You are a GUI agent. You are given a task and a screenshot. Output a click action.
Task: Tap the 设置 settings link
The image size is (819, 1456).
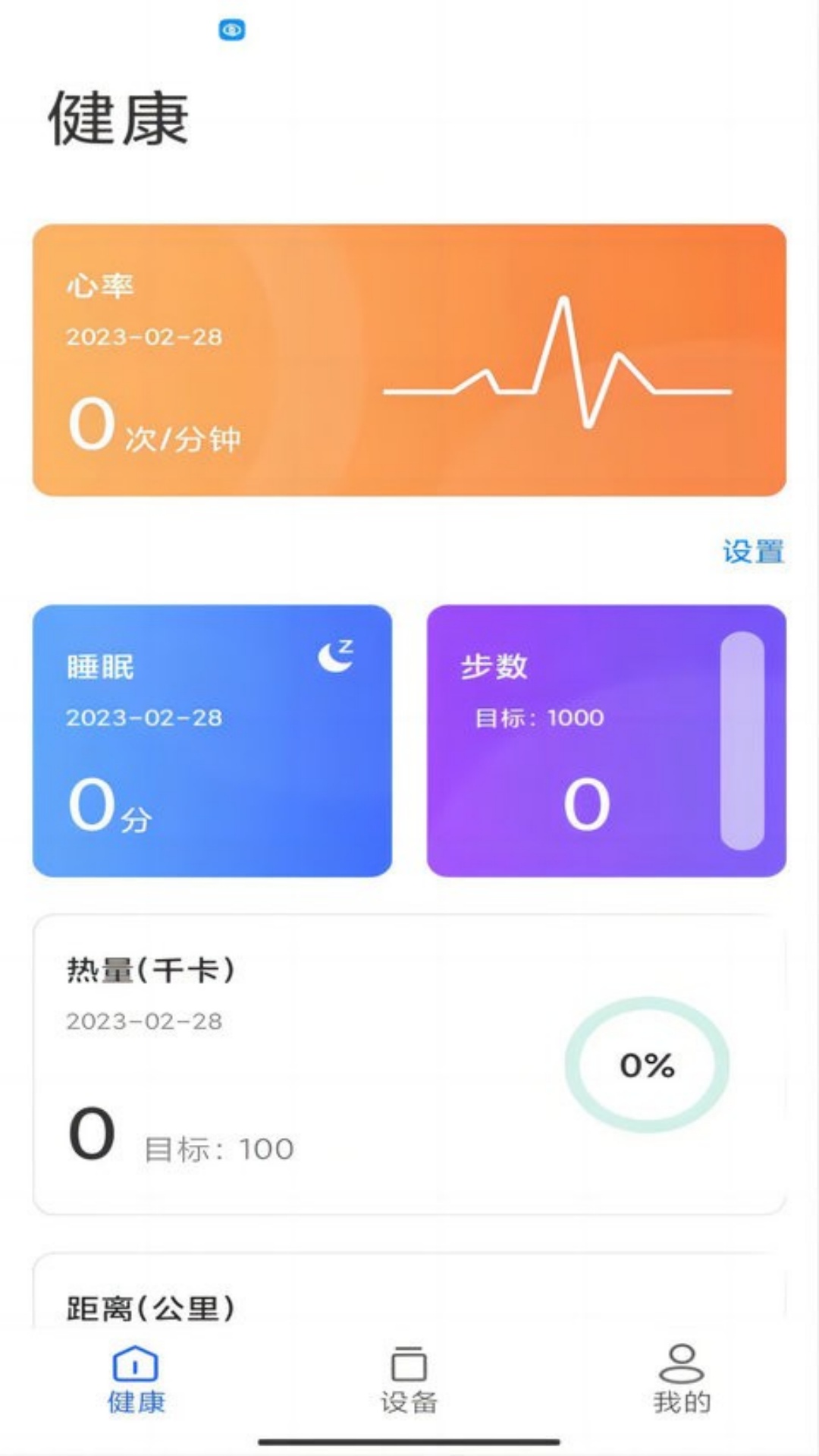point(753,552)
